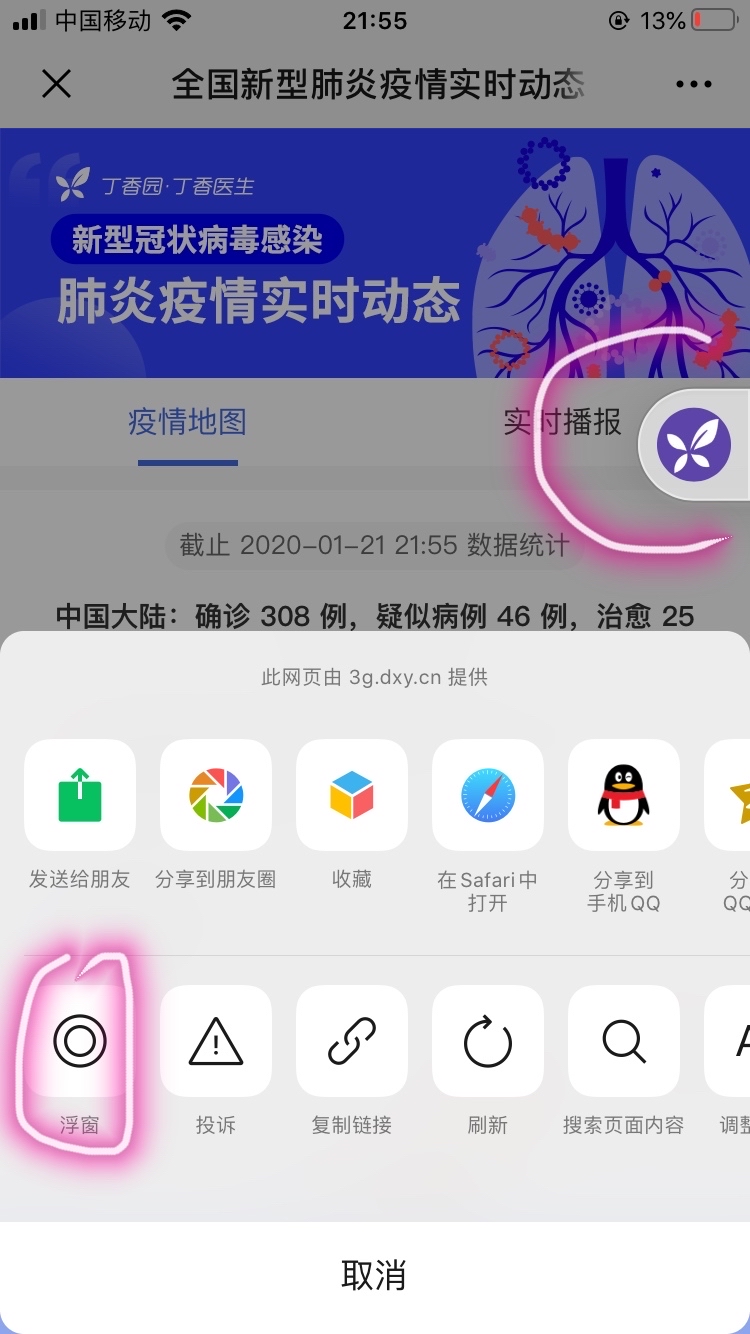Switch to the 疫情地图 tab

(187, 422)
